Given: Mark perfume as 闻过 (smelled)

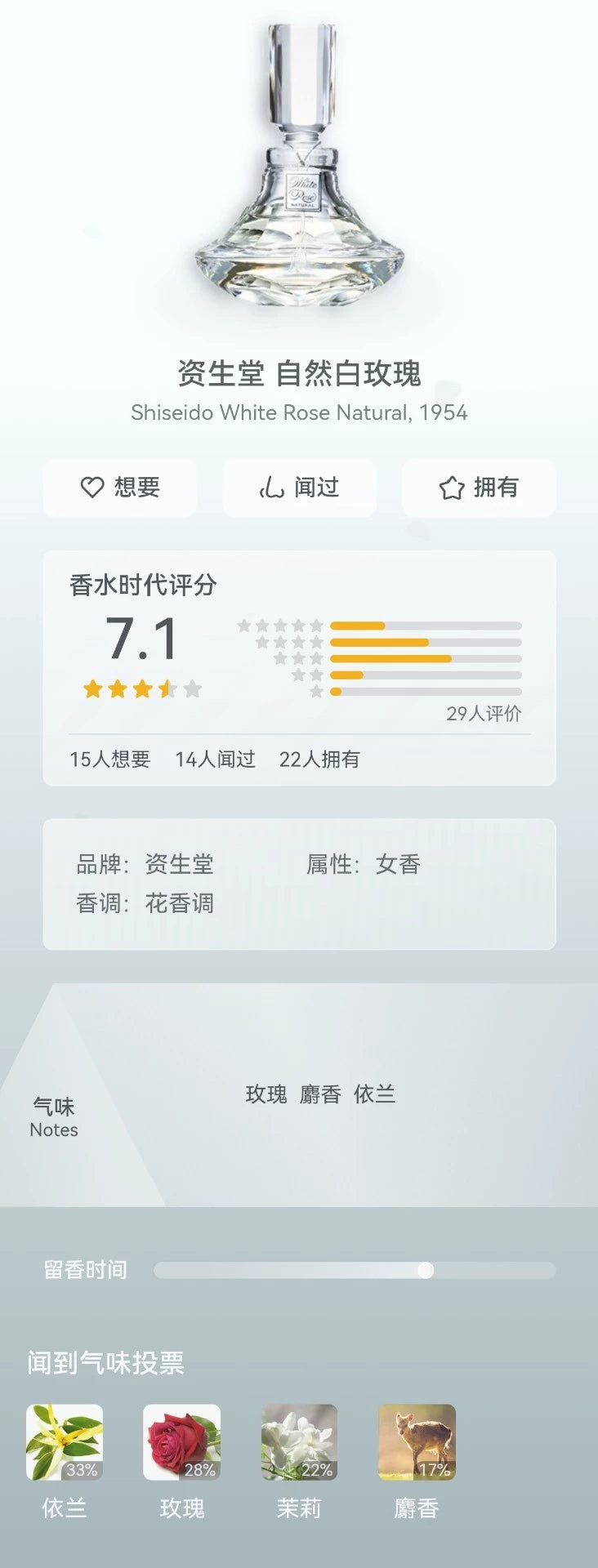Looking at the screenshot, I should tap(299, 488).
